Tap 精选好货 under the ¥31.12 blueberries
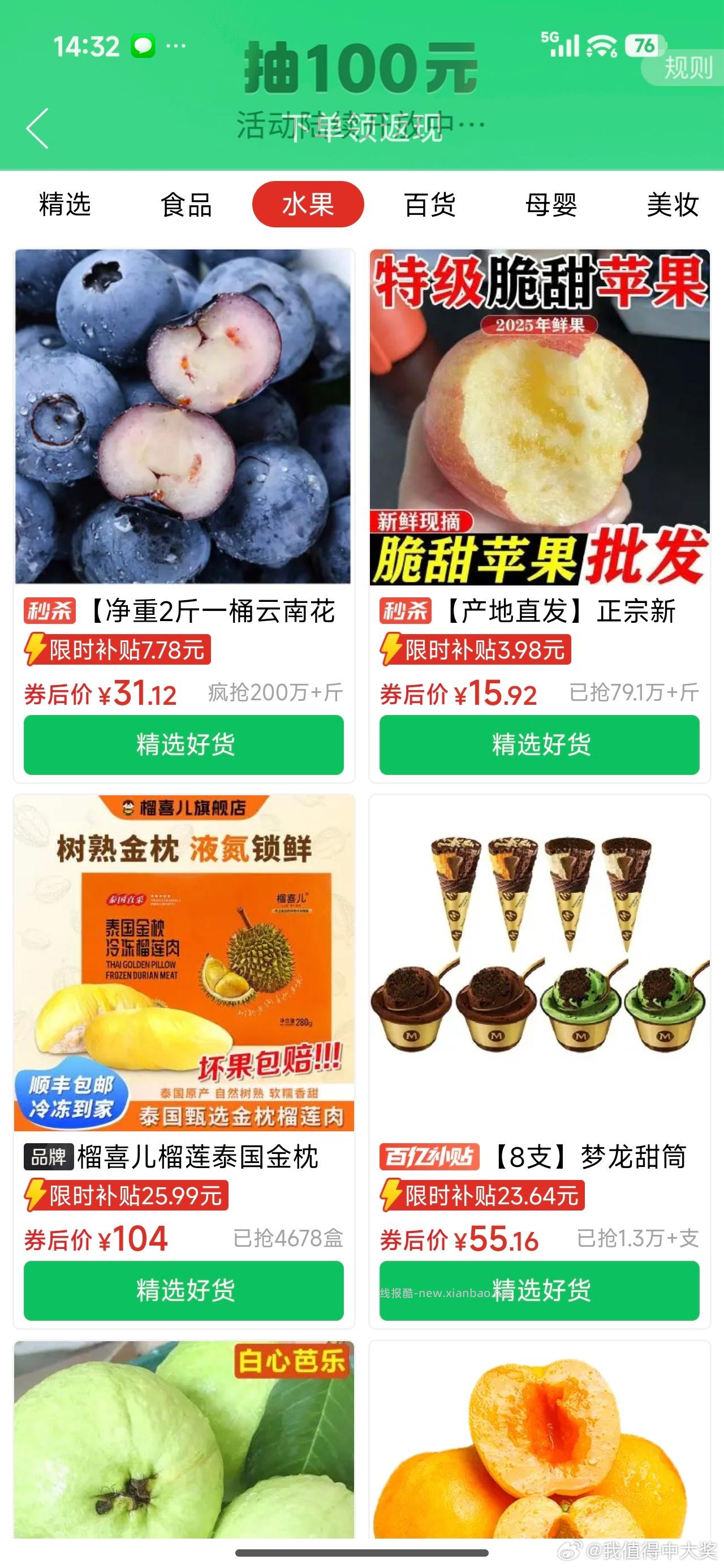 pos(183,744)
